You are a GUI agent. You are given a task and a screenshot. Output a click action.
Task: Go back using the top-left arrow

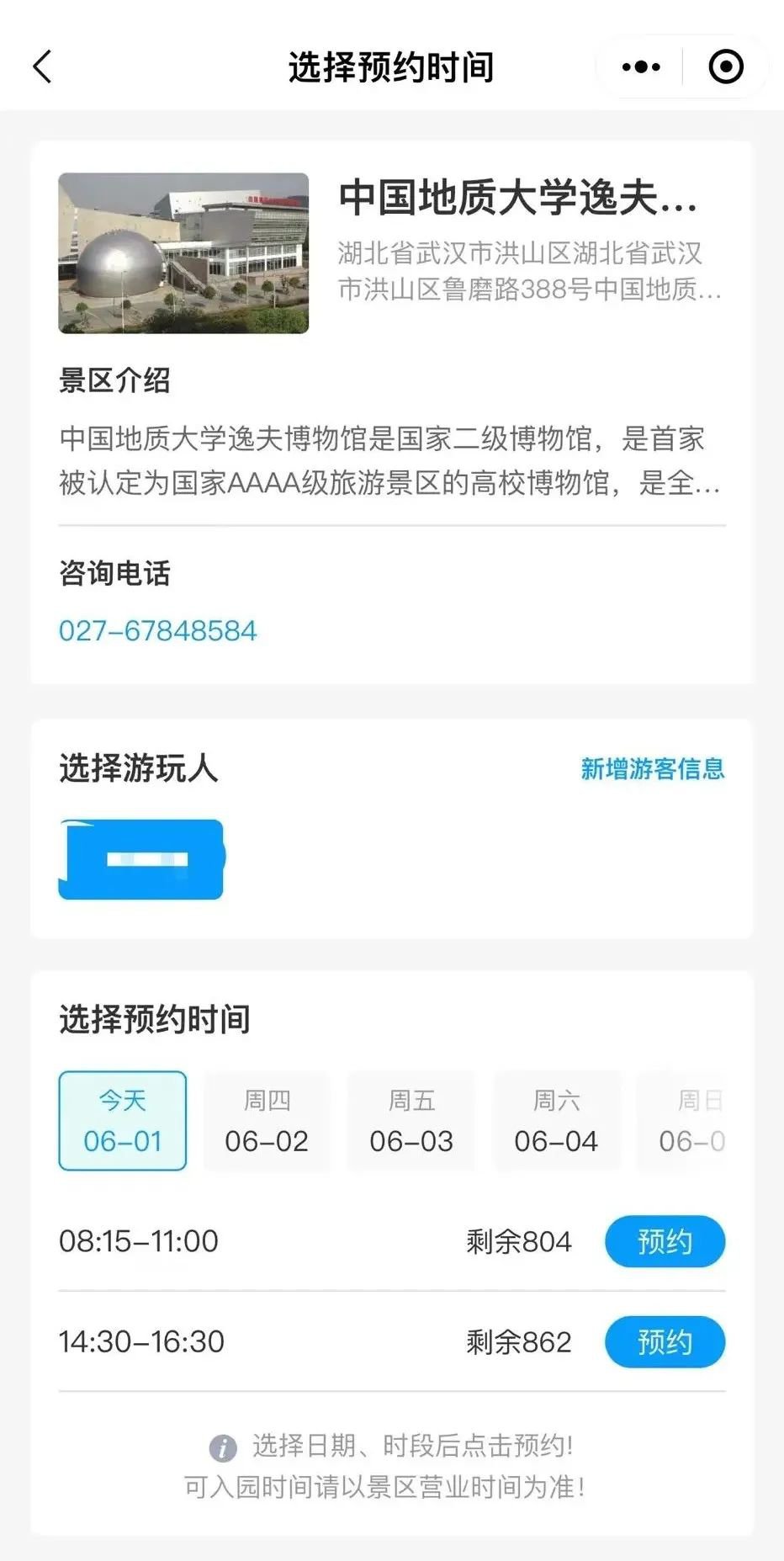coord(42,66)
